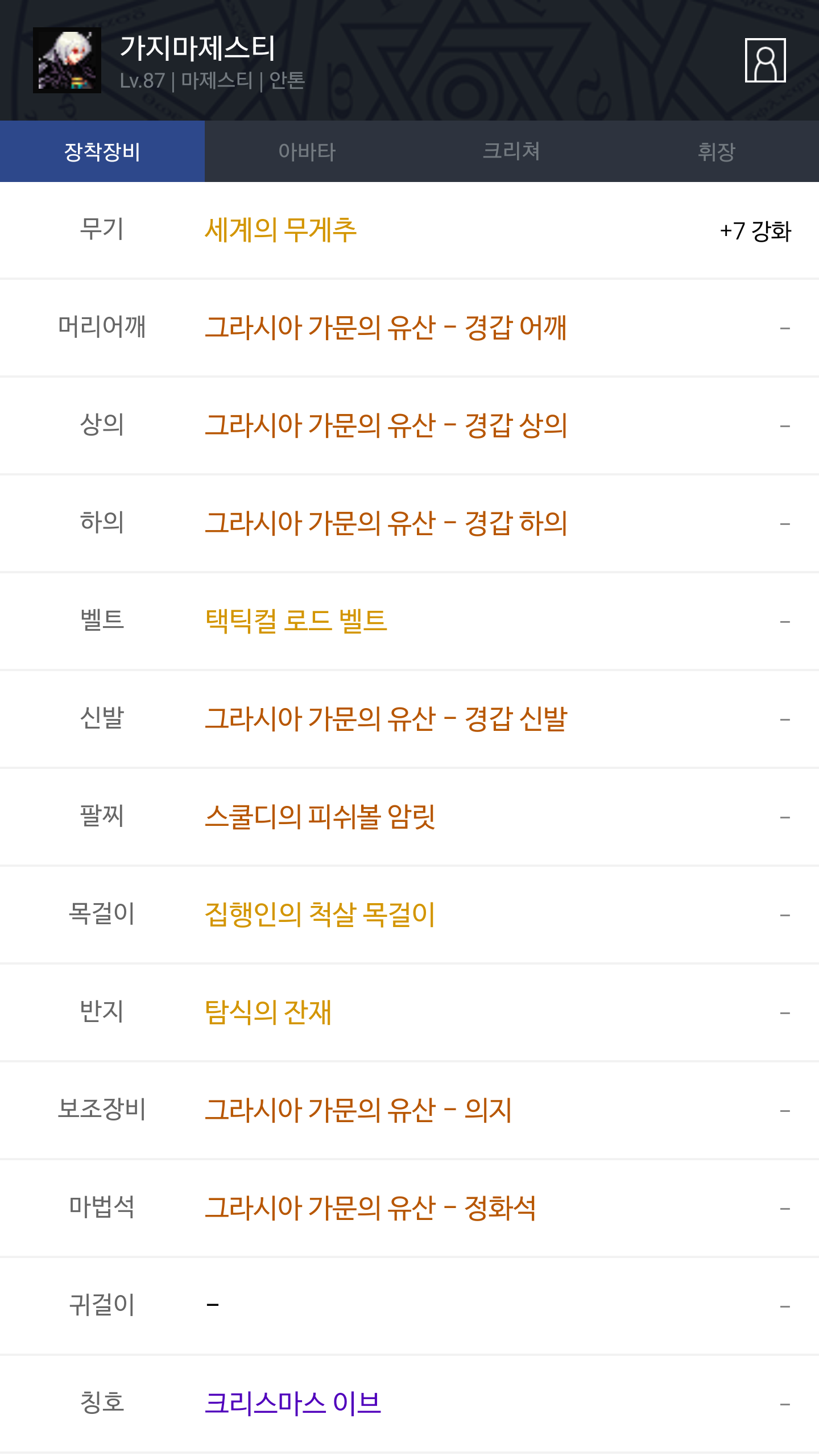The width and height of the screenshot is (819, 1456).
Task: Switch to the 크리쳐 tab
Action: [512, 151]
